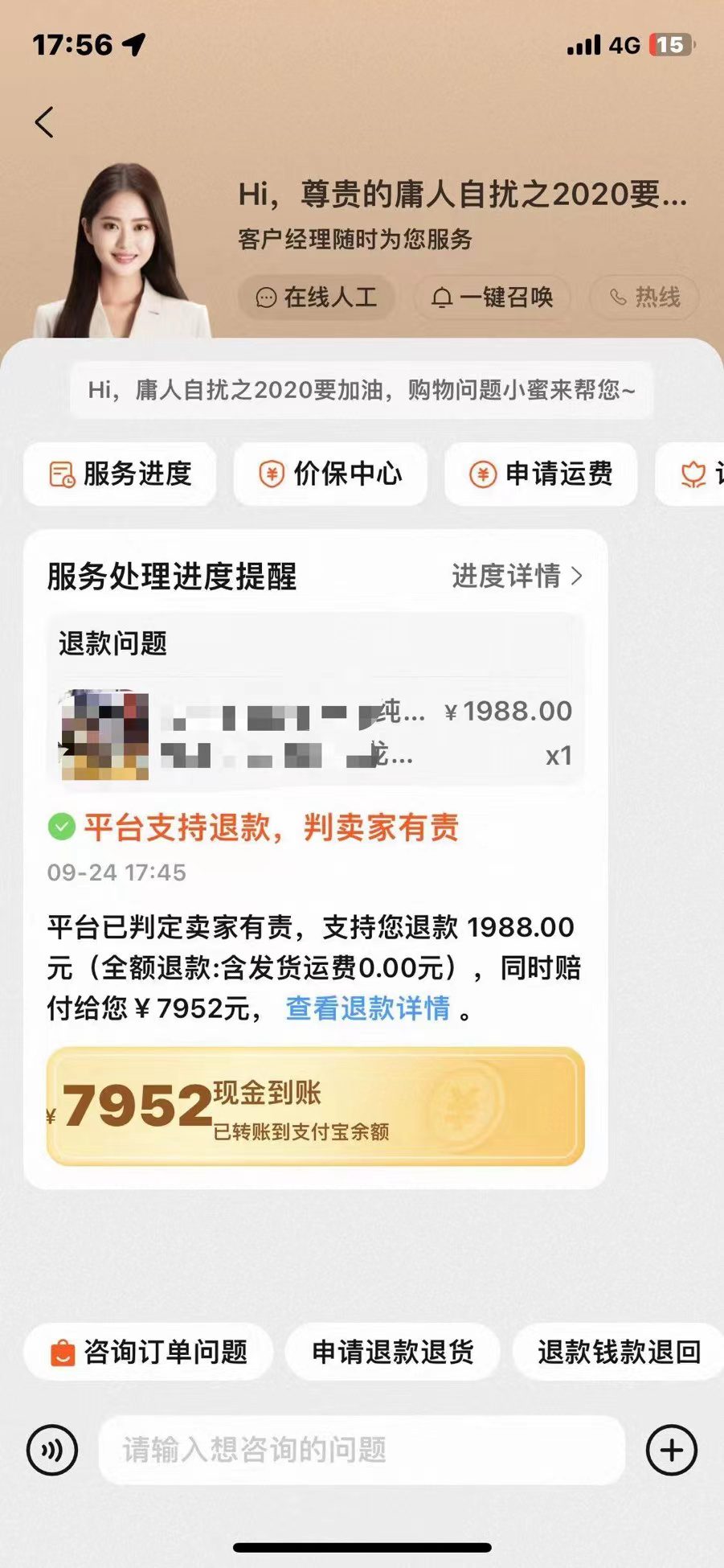Switch to voice input
Viewport: 724px width, 1568px height.
(52, 1450)
